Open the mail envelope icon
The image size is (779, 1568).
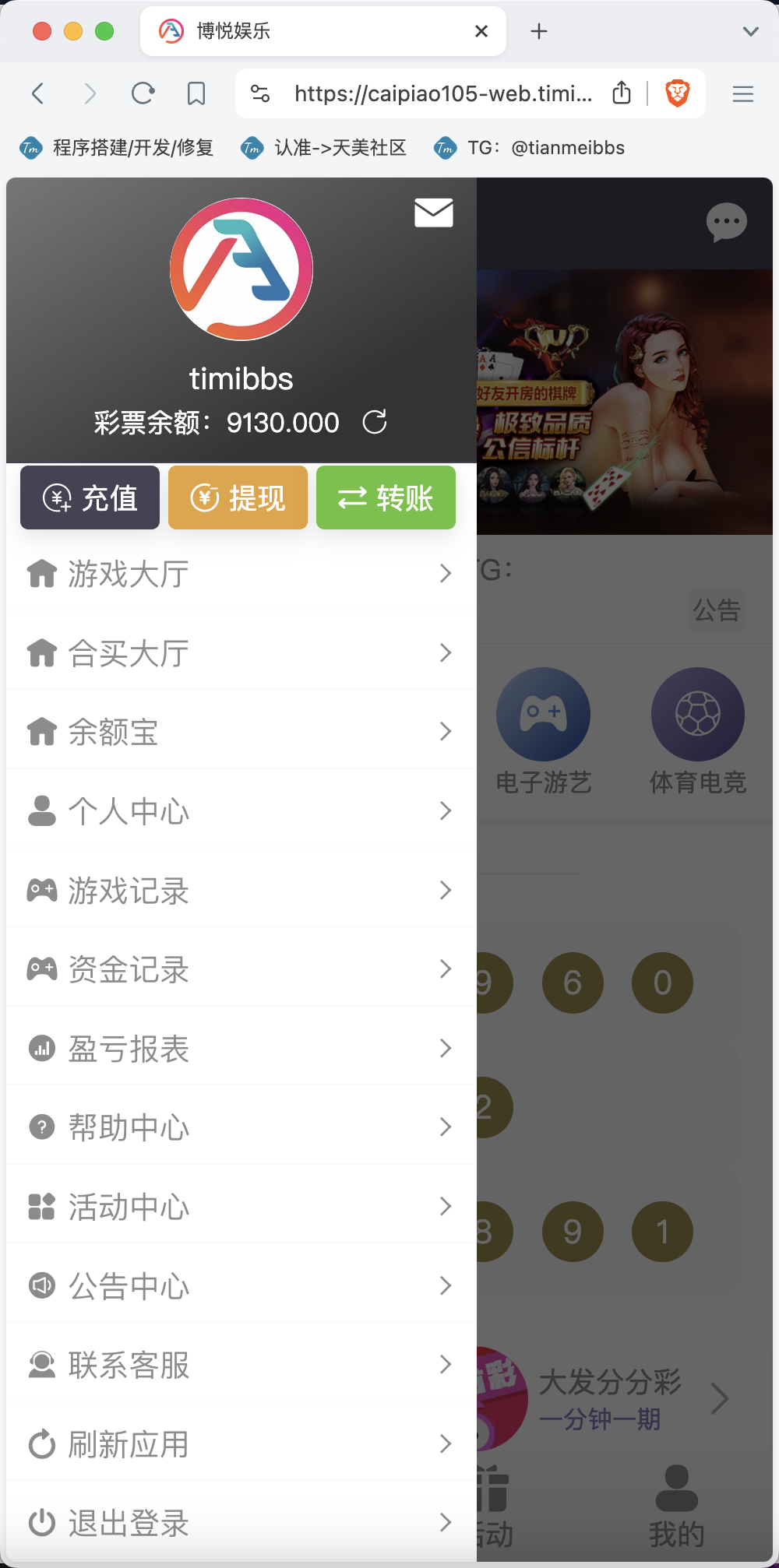pos(434,212)
